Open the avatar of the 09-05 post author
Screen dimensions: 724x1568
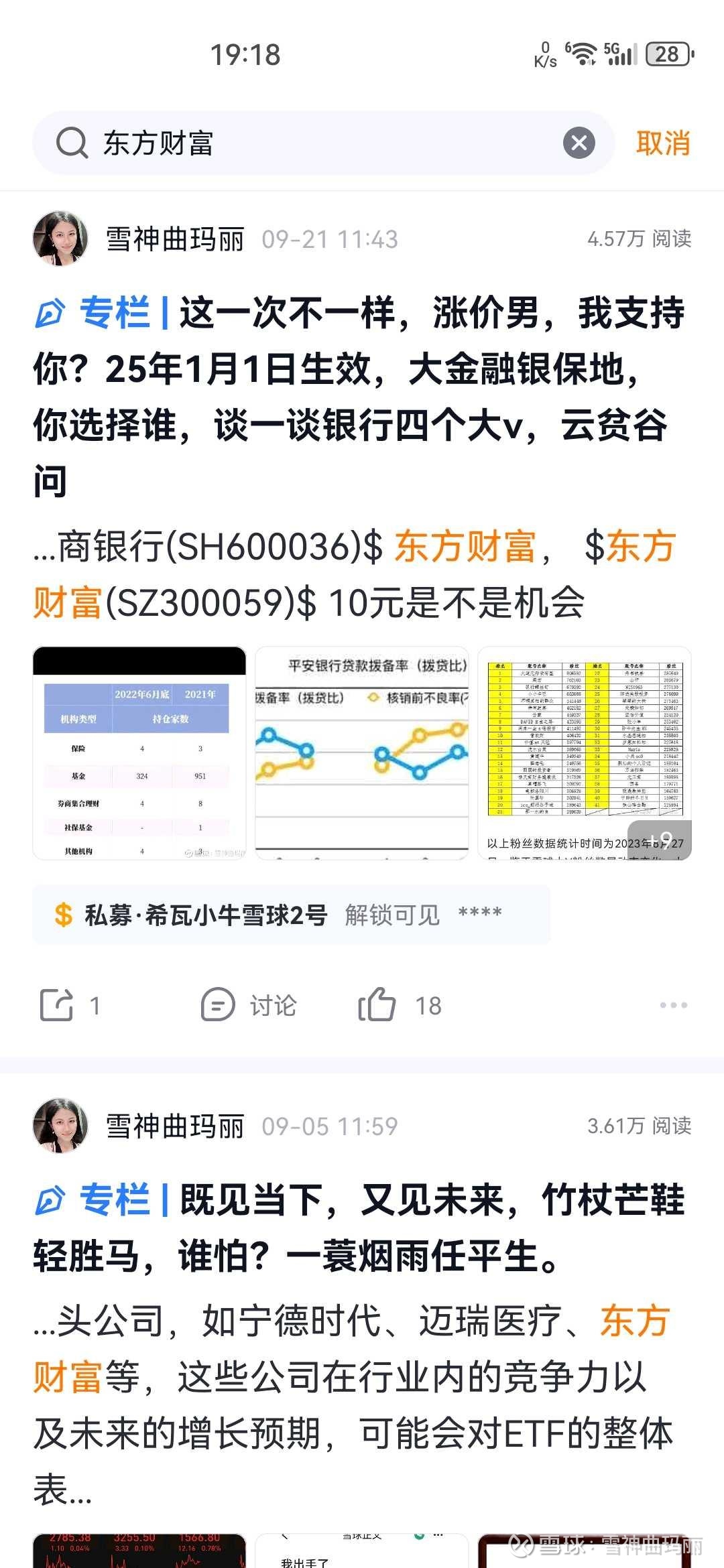60,1126
